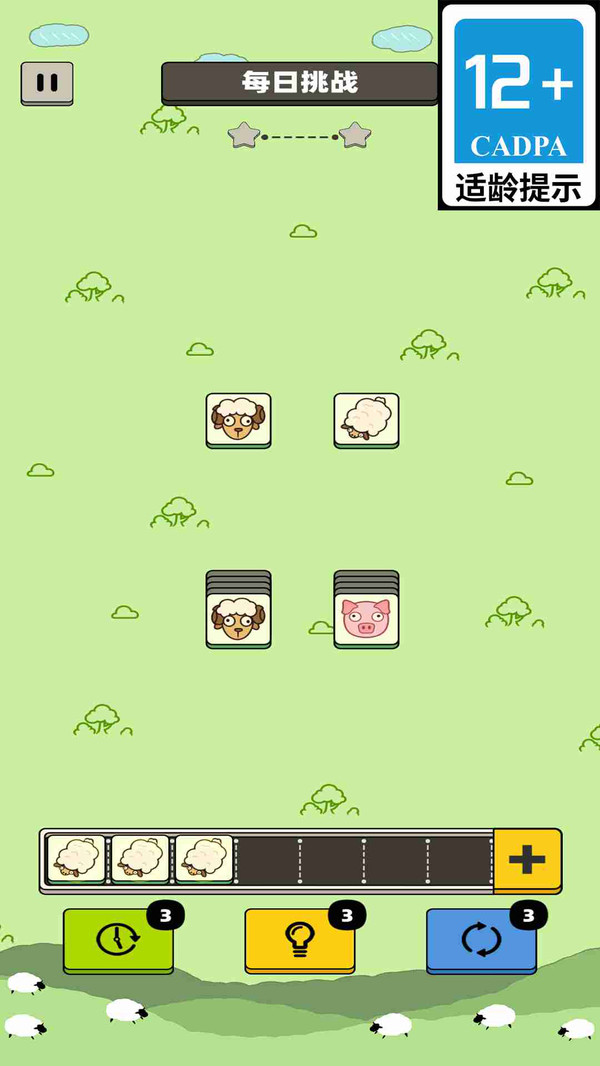This screenshot has height=1066, width=600.
Task: Use the green undo power-up
Action: (x=118, y=941)
